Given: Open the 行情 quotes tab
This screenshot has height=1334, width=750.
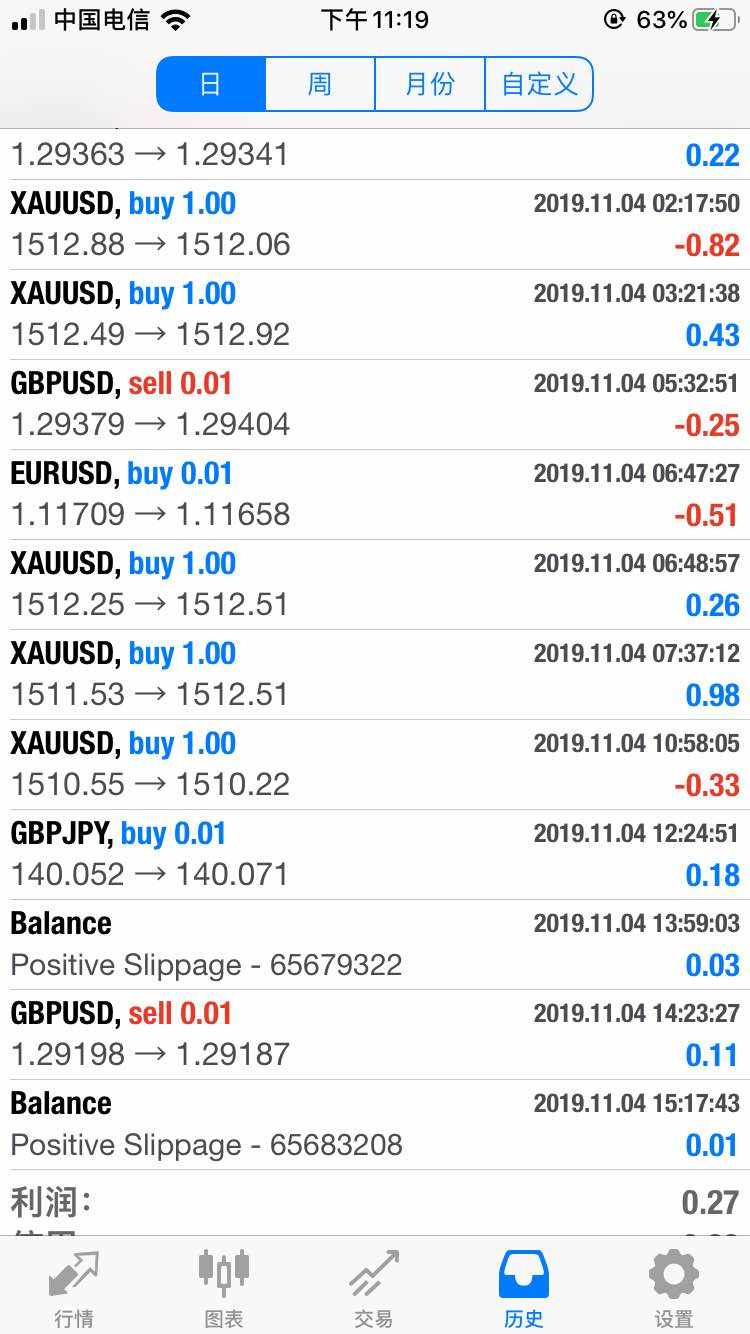Looking at the screenshot, I should 75,1288.
